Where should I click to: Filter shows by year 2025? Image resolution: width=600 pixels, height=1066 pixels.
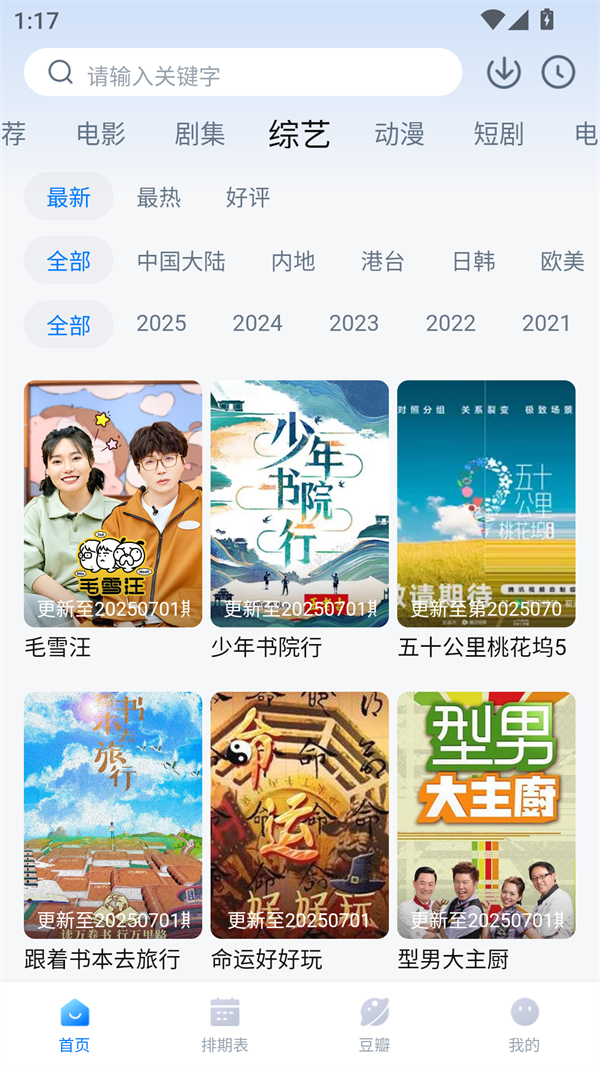point(162,323)
